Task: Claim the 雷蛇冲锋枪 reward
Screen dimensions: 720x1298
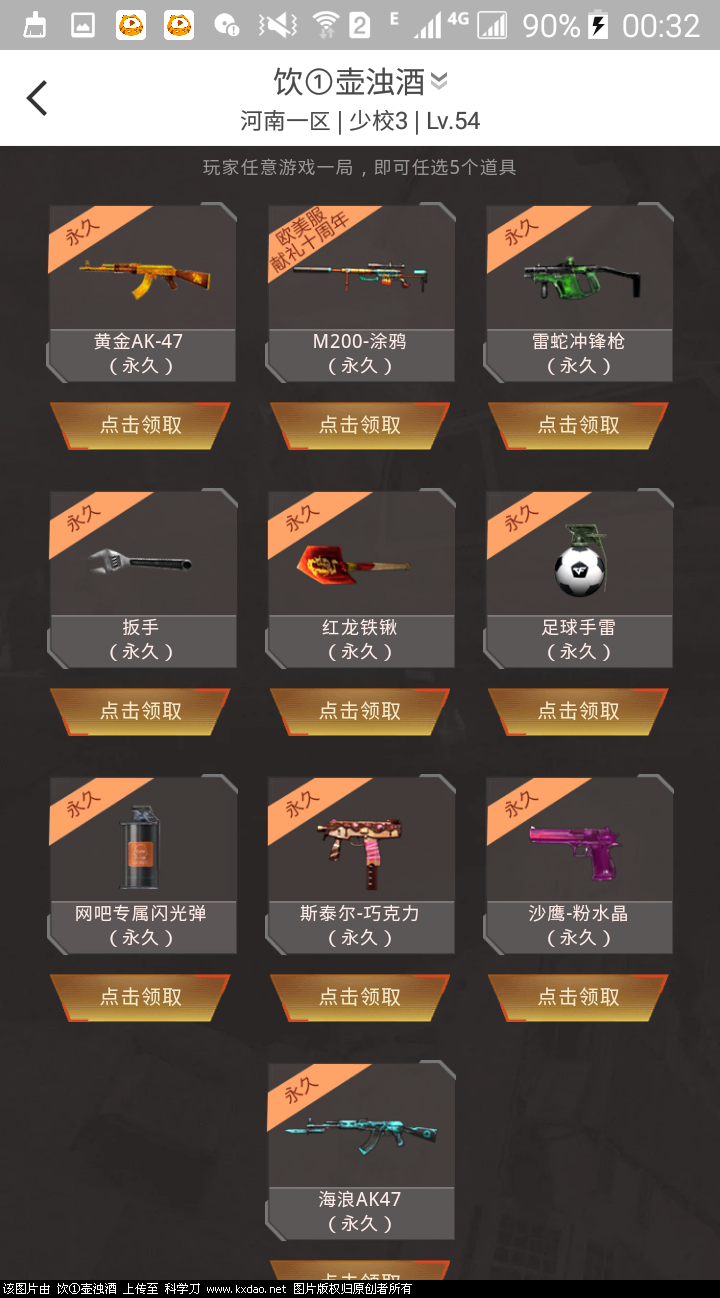Action: click(578, 425)
